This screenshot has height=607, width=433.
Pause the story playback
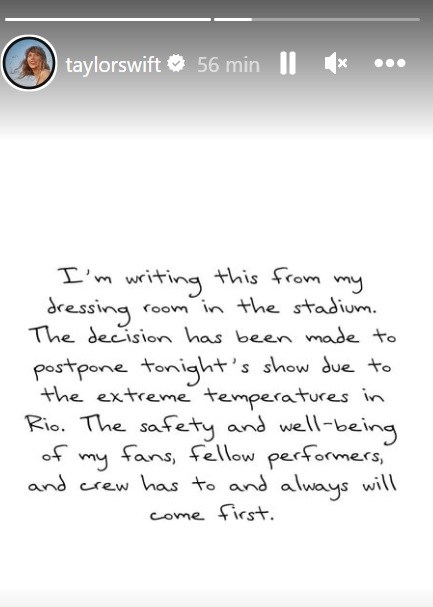coord(288,63)
